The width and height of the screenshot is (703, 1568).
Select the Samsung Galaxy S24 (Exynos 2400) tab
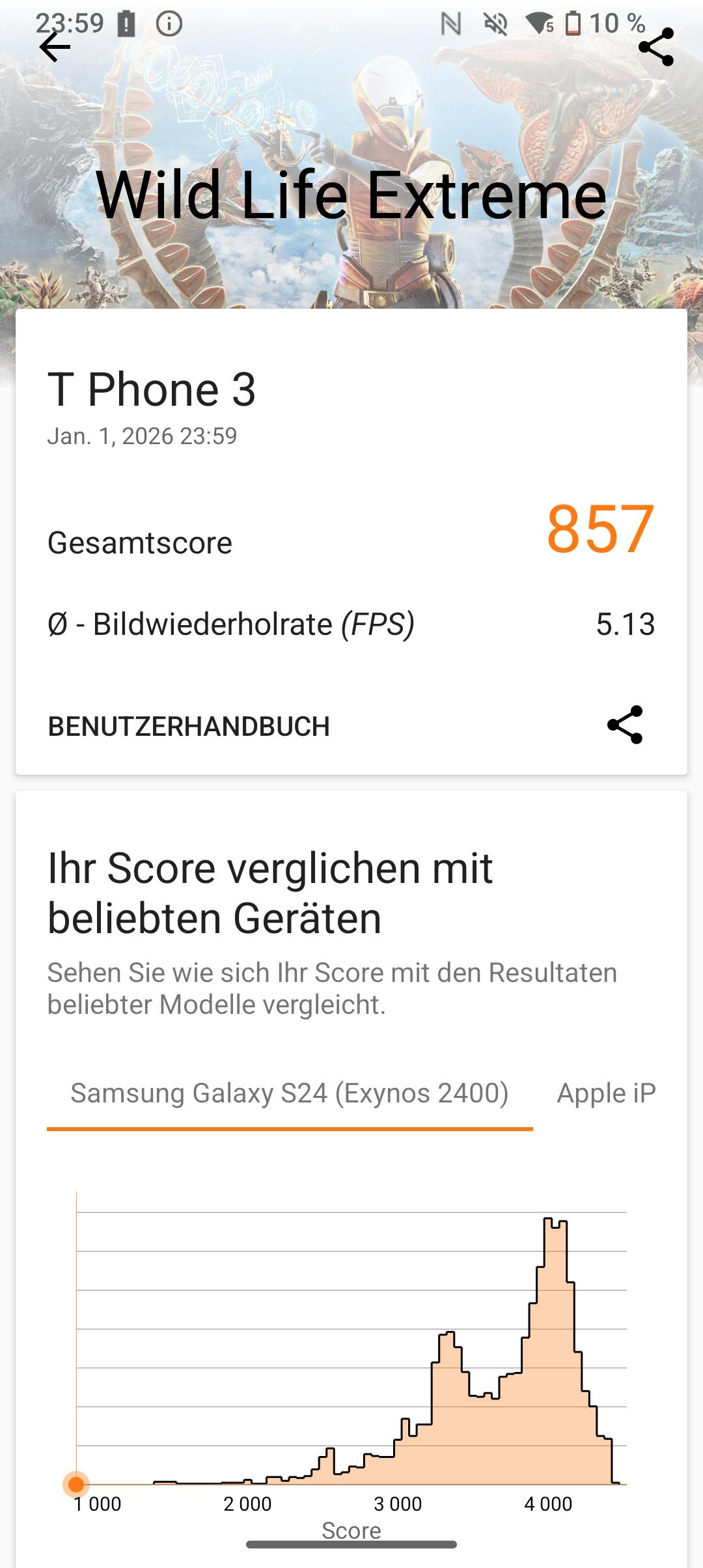pyautogui.click(x=290, y=1093)
